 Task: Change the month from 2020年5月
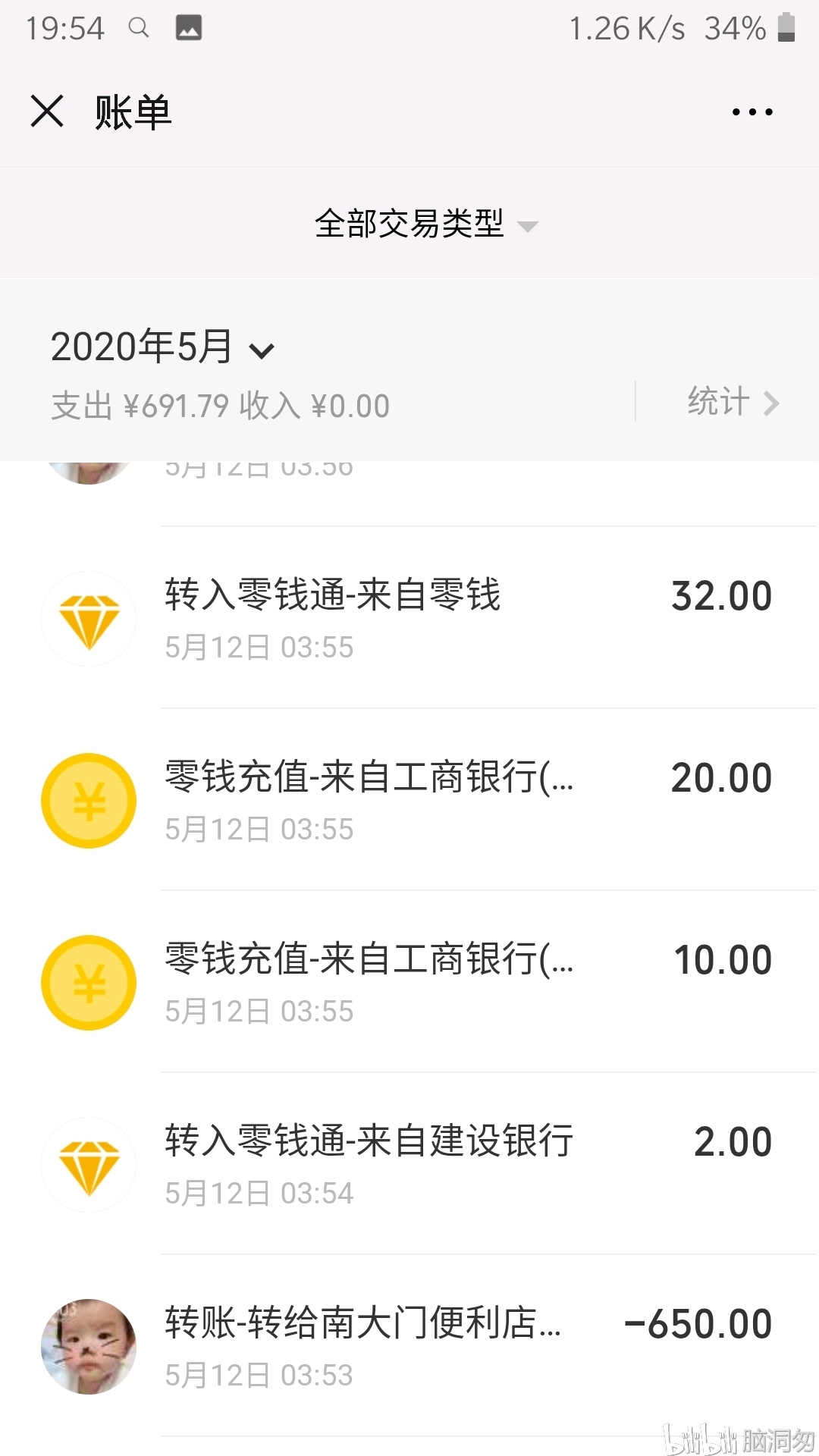tap(162, 347)
